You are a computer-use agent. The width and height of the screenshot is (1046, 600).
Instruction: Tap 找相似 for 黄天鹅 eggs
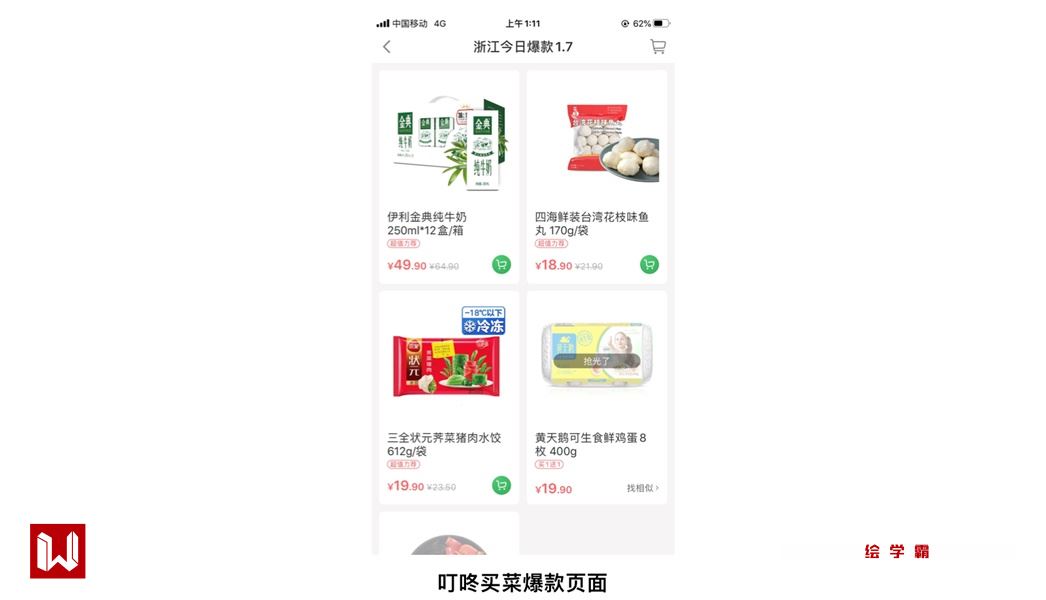point(642,488)
